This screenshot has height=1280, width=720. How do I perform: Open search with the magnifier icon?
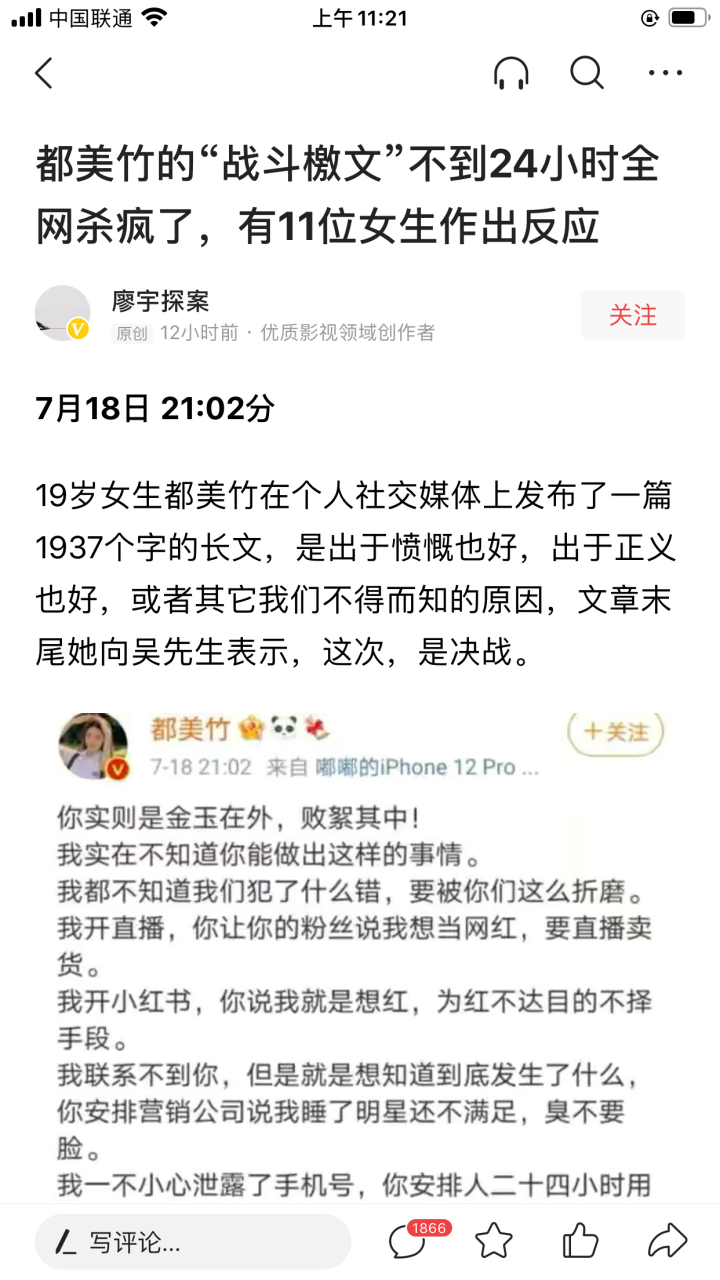click(x=587, y=73)
